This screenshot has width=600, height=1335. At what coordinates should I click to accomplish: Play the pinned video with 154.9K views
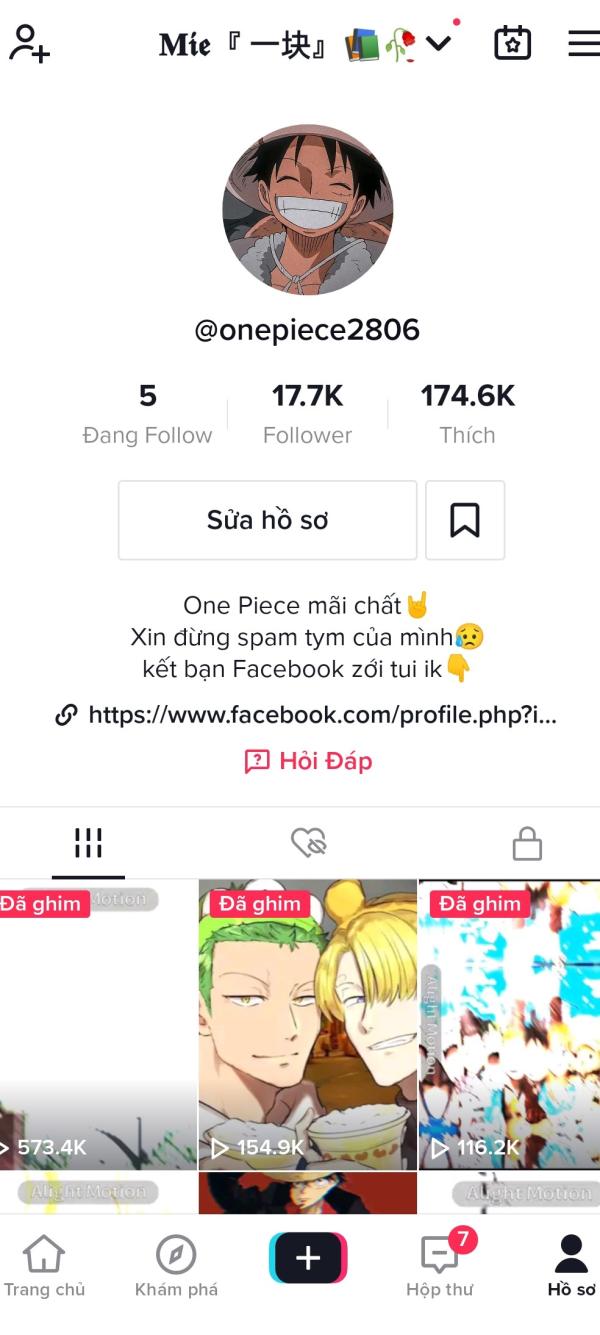[307, 1025]
